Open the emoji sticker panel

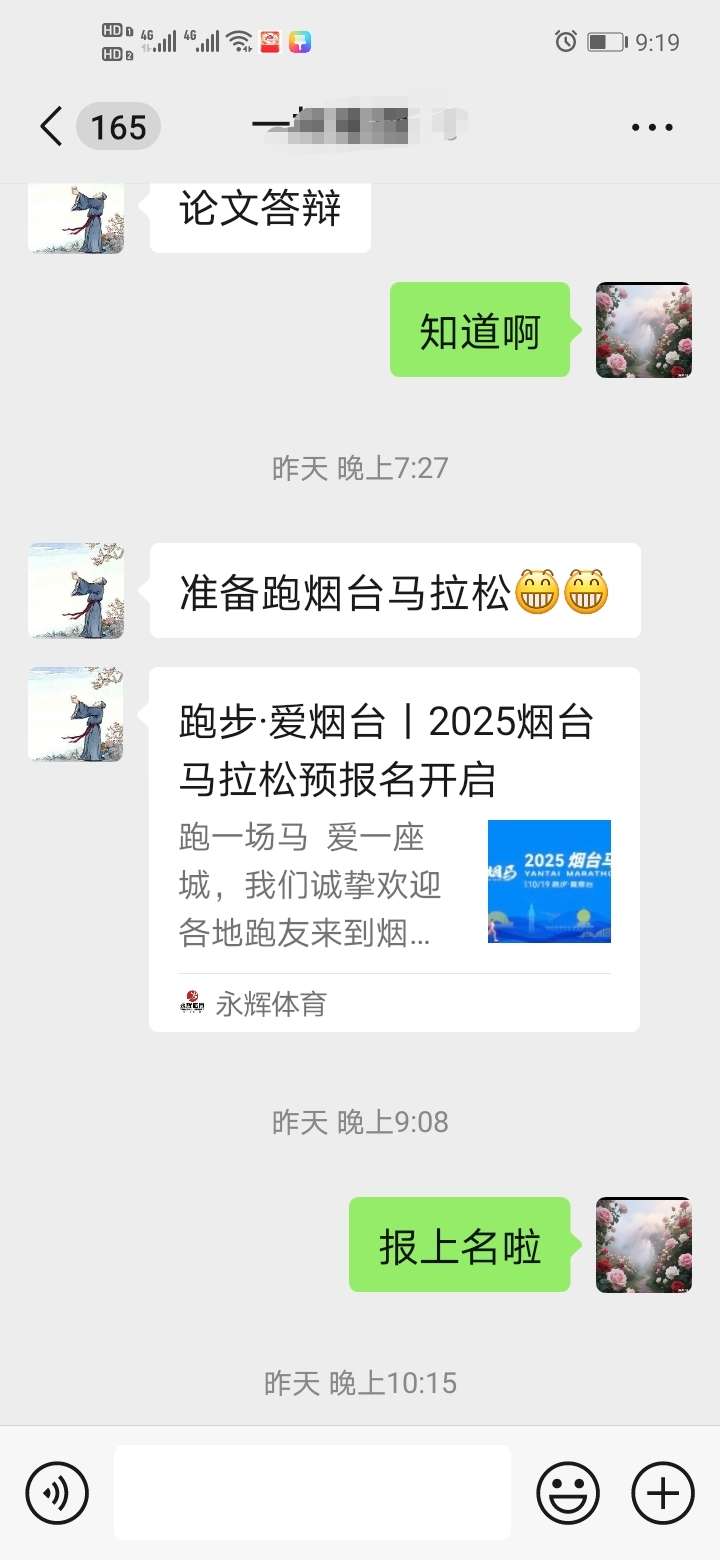click(x=568, y=1493)
